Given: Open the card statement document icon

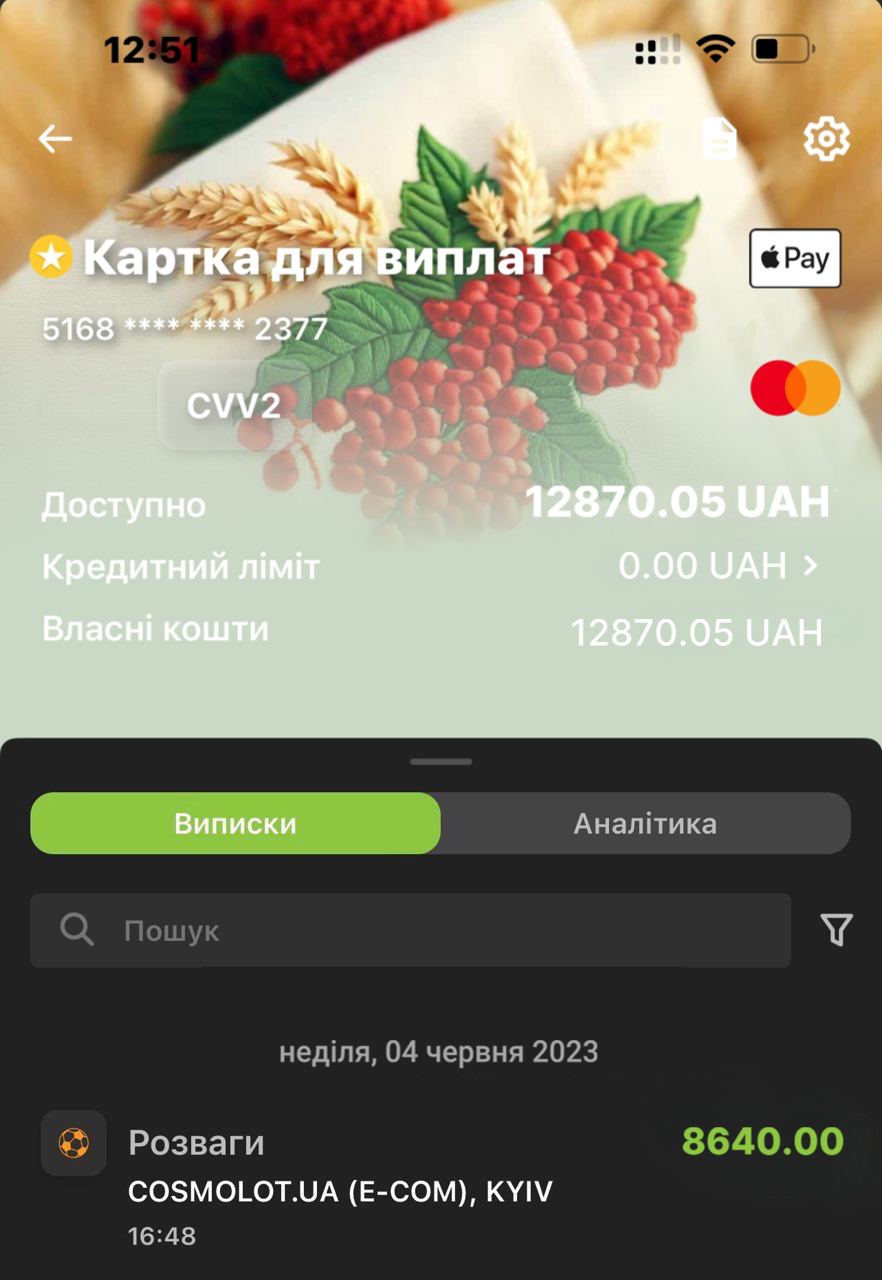Looking at the screenshot, I should point(718,139).
